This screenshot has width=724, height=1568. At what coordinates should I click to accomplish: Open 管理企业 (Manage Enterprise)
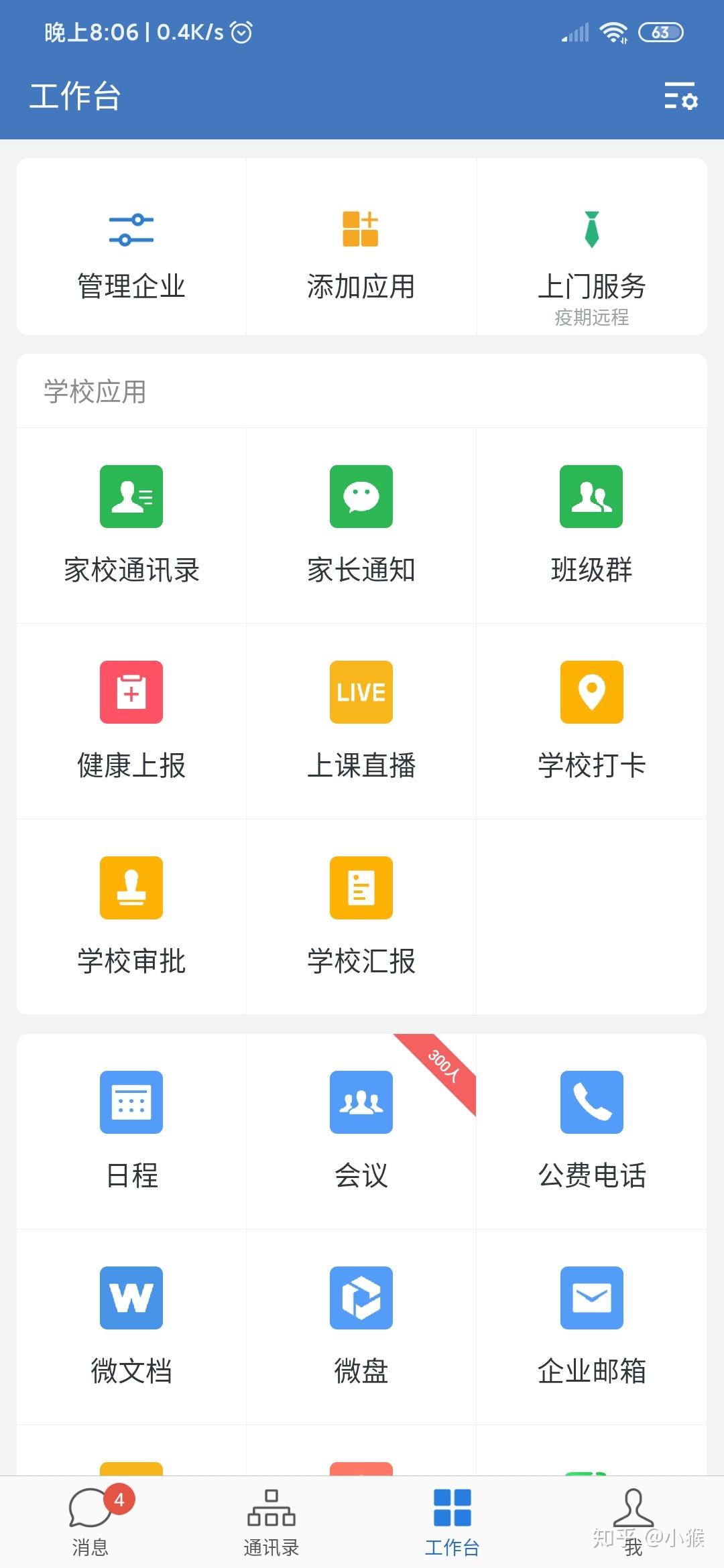pyautogui.click(x=131, y=248)
